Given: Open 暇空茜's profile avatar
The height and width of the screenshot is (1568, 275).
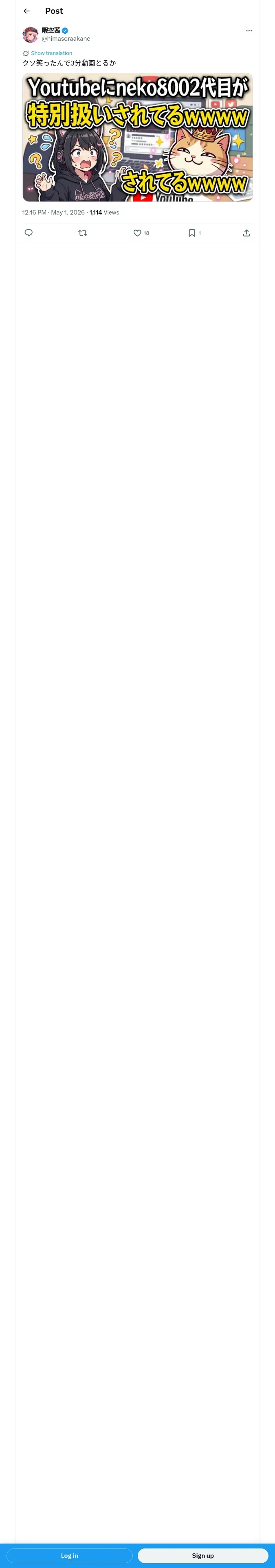Looking at the screenshot, I should point(31,35).
